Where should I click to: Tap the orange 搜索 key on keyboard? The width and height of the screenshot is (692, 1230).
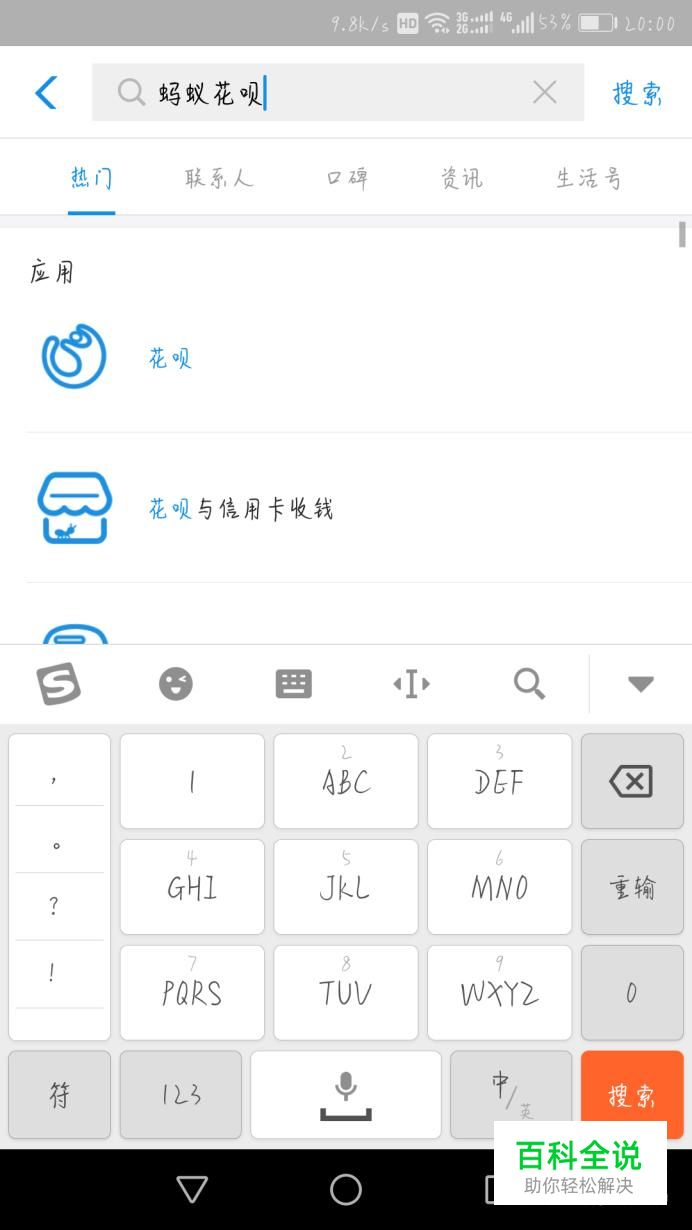632,1094
